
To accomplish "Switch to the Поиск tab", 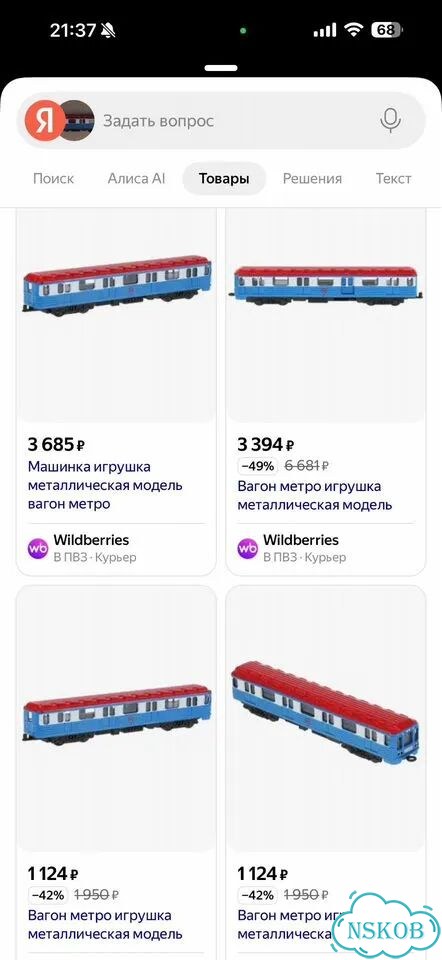I will click(53, 179).
